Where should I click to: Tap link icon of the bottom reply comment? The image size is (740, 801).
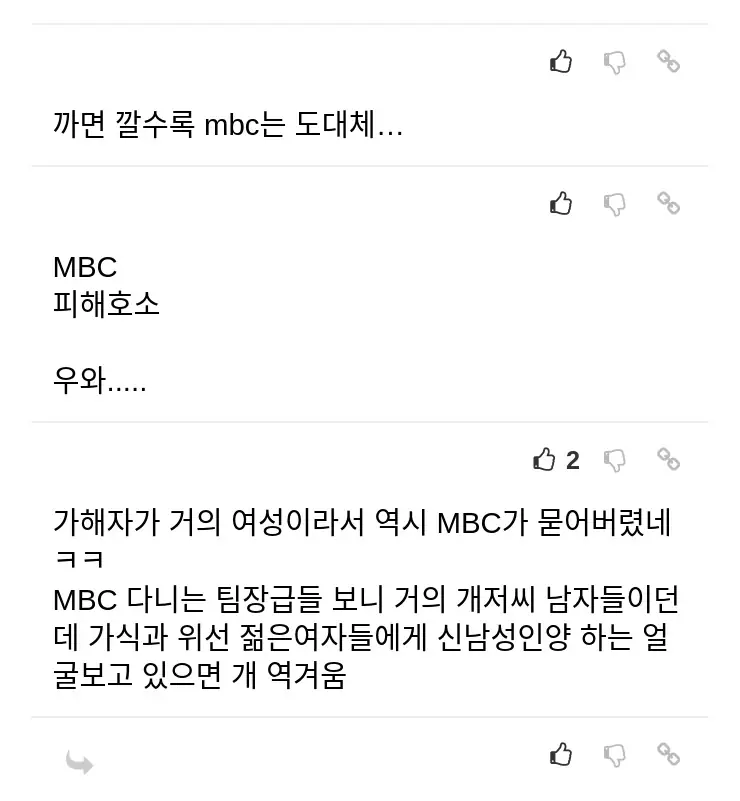coord(668,754)
